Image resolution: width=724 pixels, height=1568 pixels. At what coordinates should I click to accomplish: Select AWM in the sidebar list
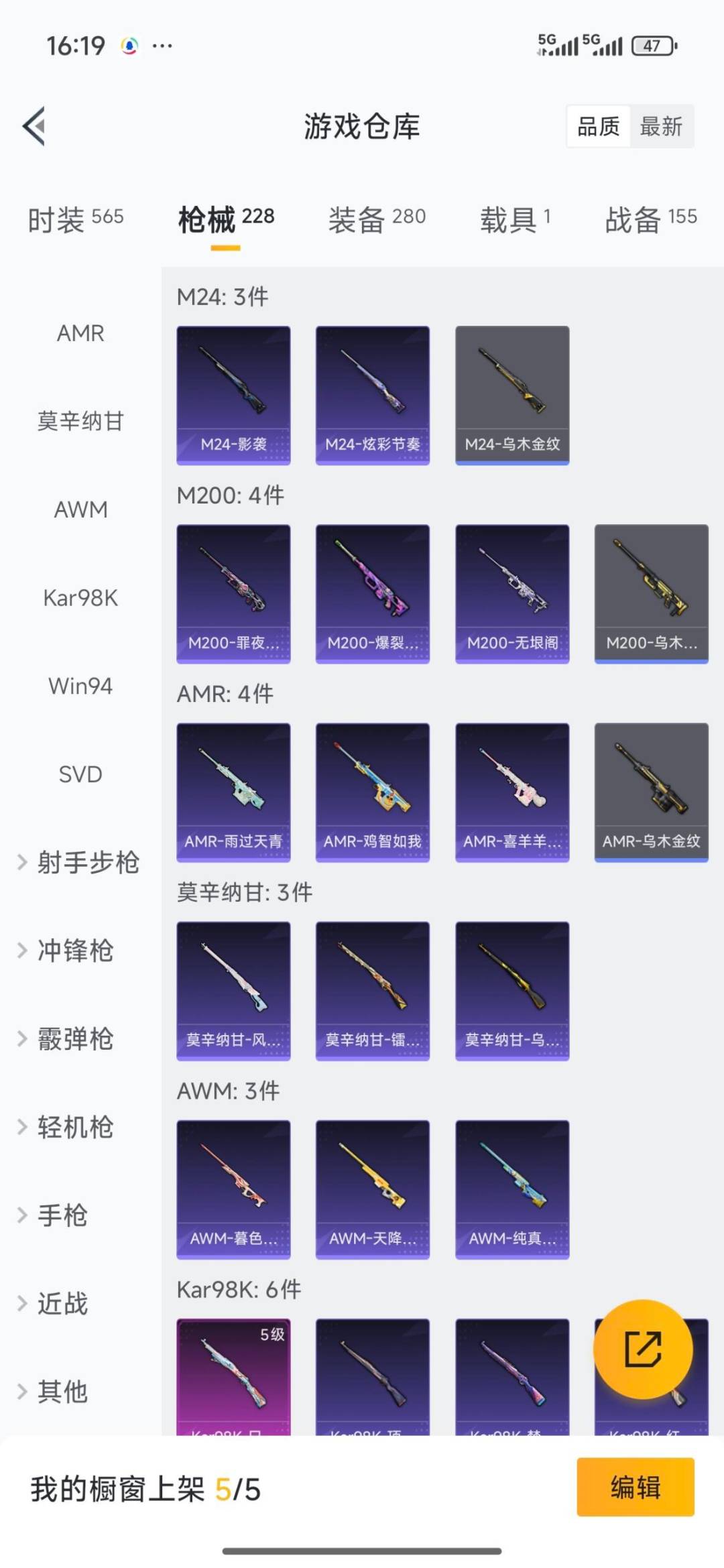[80, 509]
